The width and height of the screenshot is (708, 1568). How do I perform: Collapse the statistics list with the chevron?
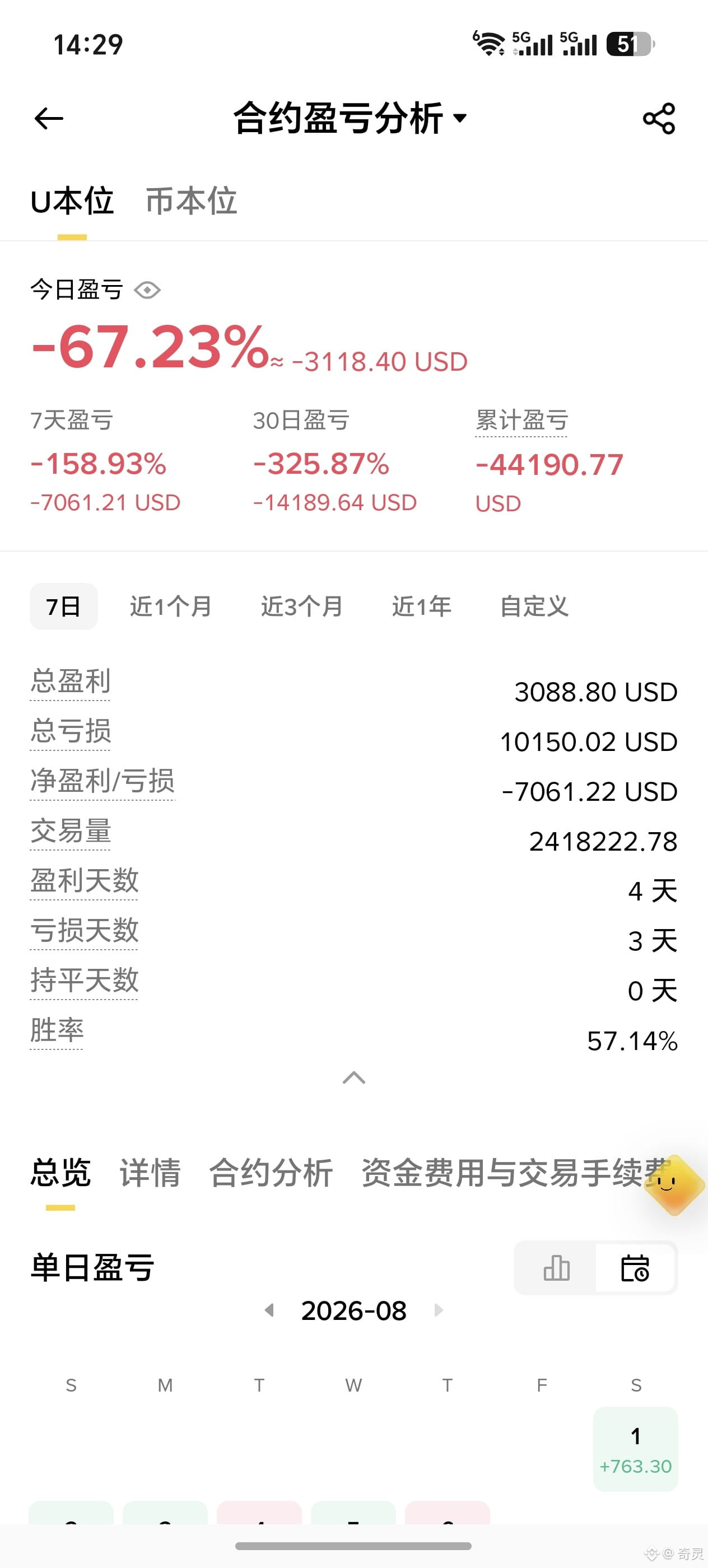[x=353, y=1078]
